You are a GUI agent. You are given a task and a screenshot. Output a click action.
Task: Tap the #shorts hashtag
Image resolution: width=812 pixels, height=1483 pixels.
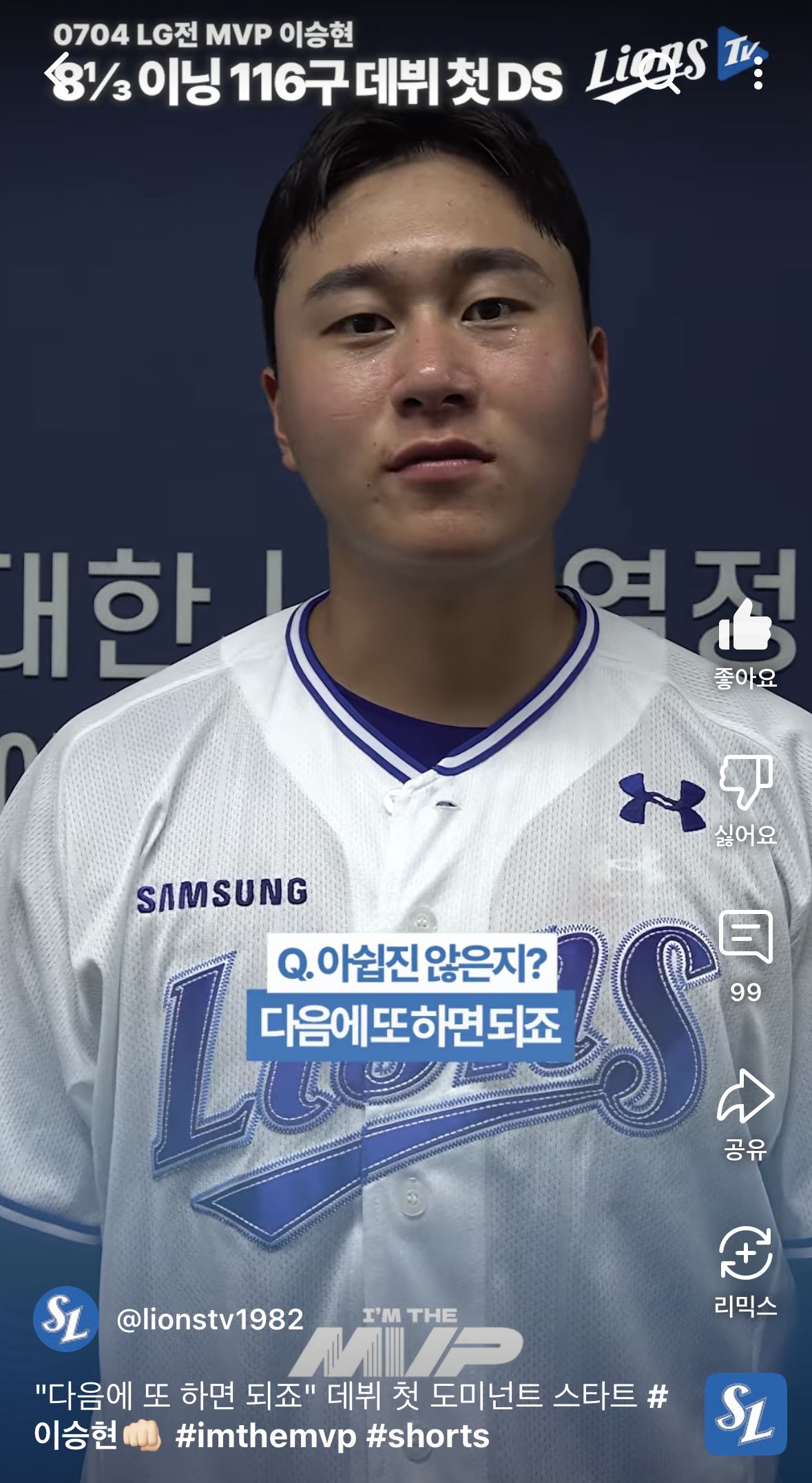point(428,1436)
